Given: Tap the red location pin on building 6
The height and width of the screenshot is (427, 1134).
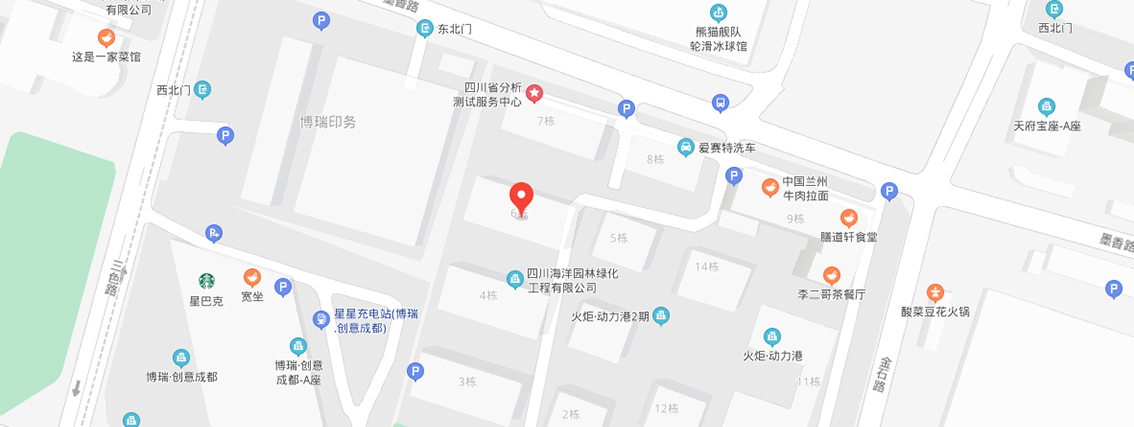Looking at the screenshot, I should (521, 197).
